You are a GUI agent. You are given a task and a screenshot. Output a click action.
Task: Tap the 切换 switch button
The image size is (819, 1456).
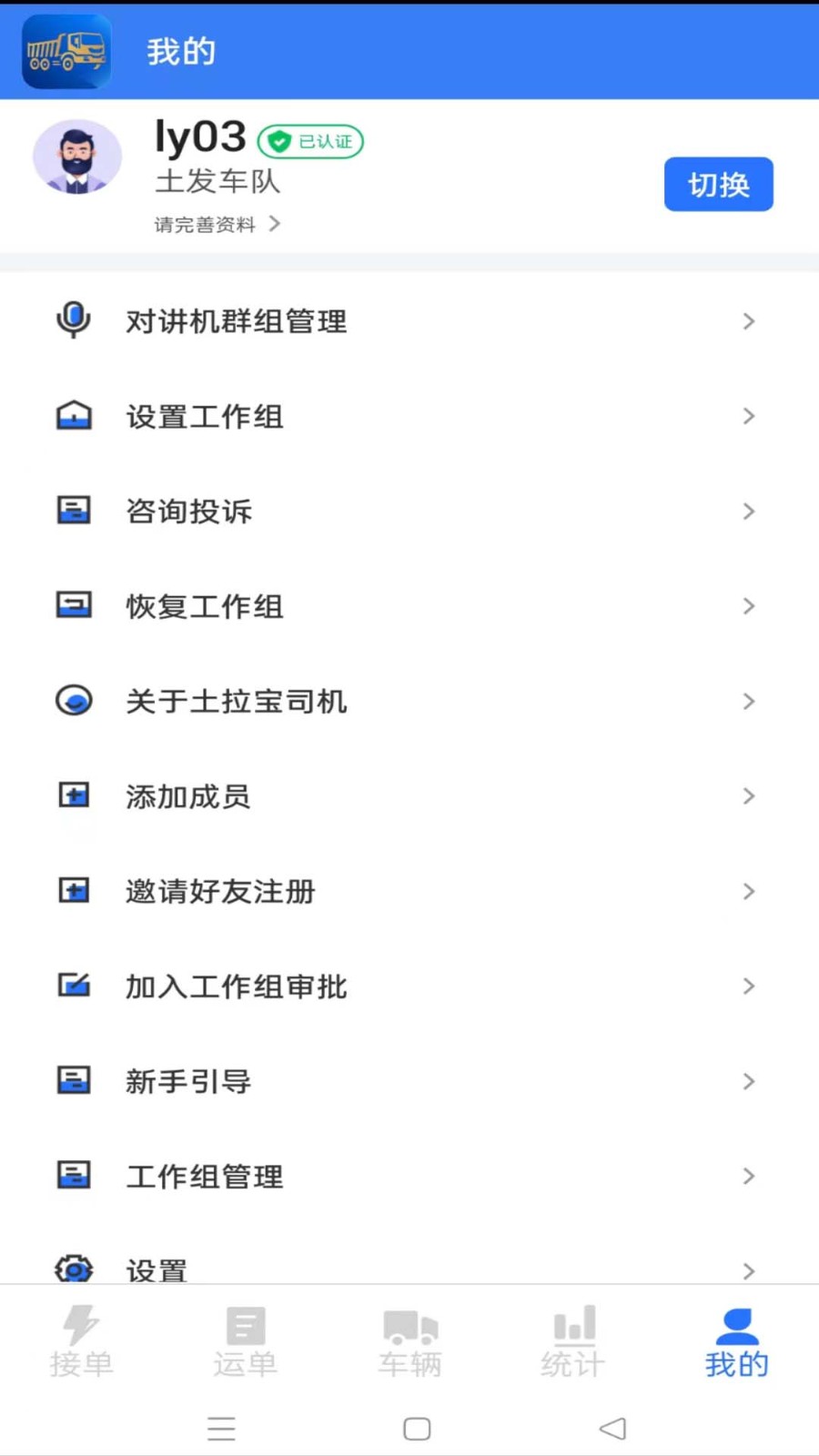718,184
